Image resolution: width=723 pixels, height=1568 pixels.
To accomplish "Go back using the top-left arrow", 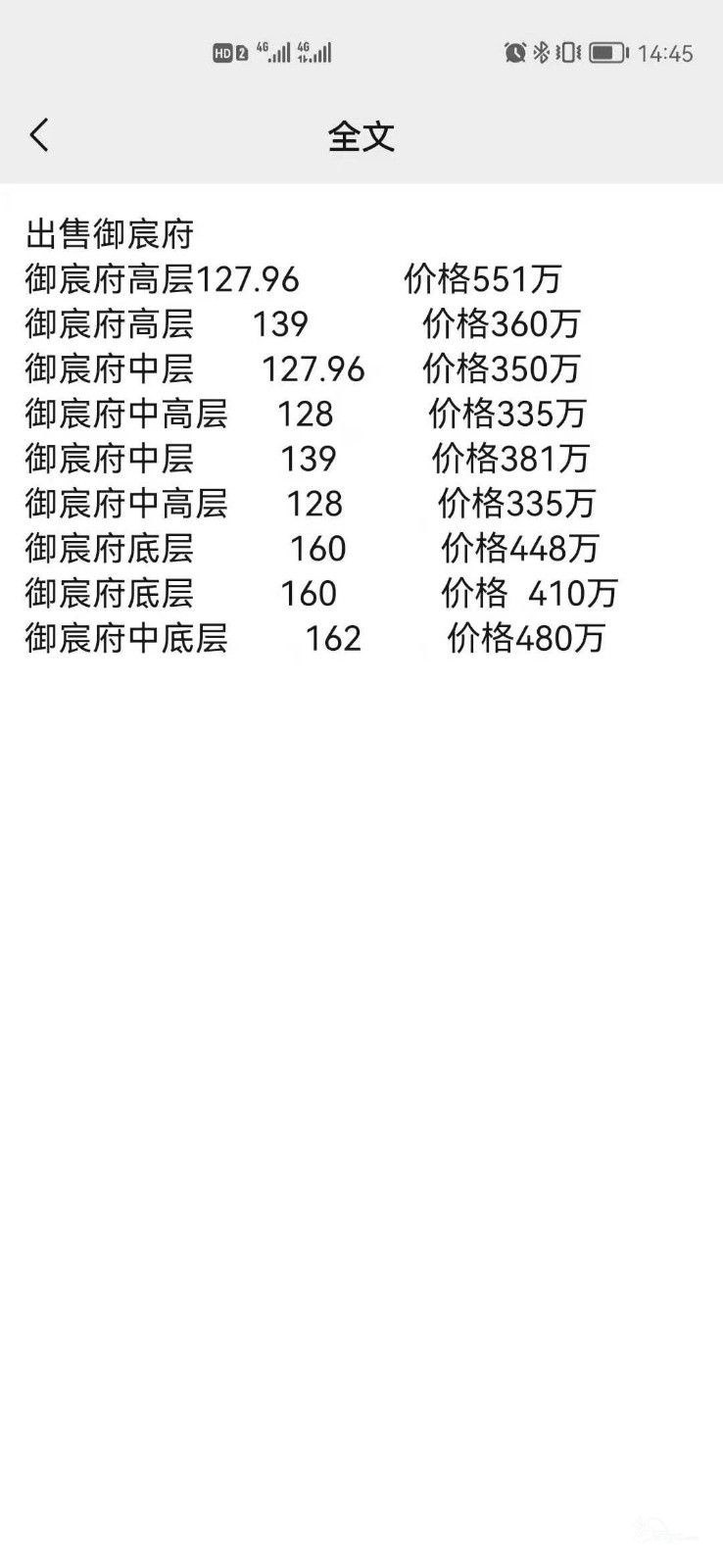I will coord(39,135).
